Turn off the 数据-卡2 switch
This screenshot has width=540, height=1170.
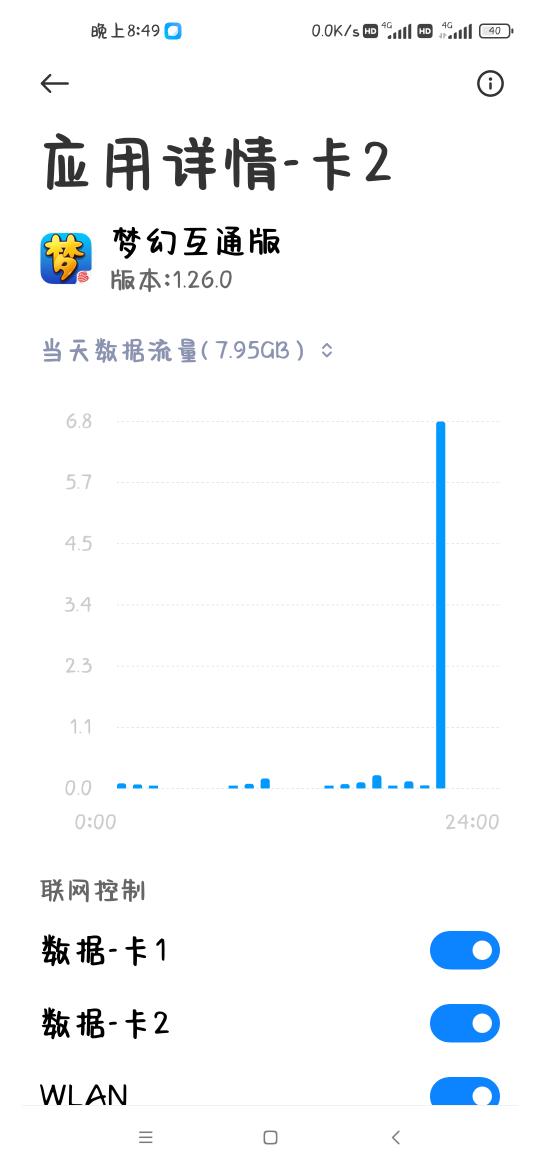point(465,1023)
